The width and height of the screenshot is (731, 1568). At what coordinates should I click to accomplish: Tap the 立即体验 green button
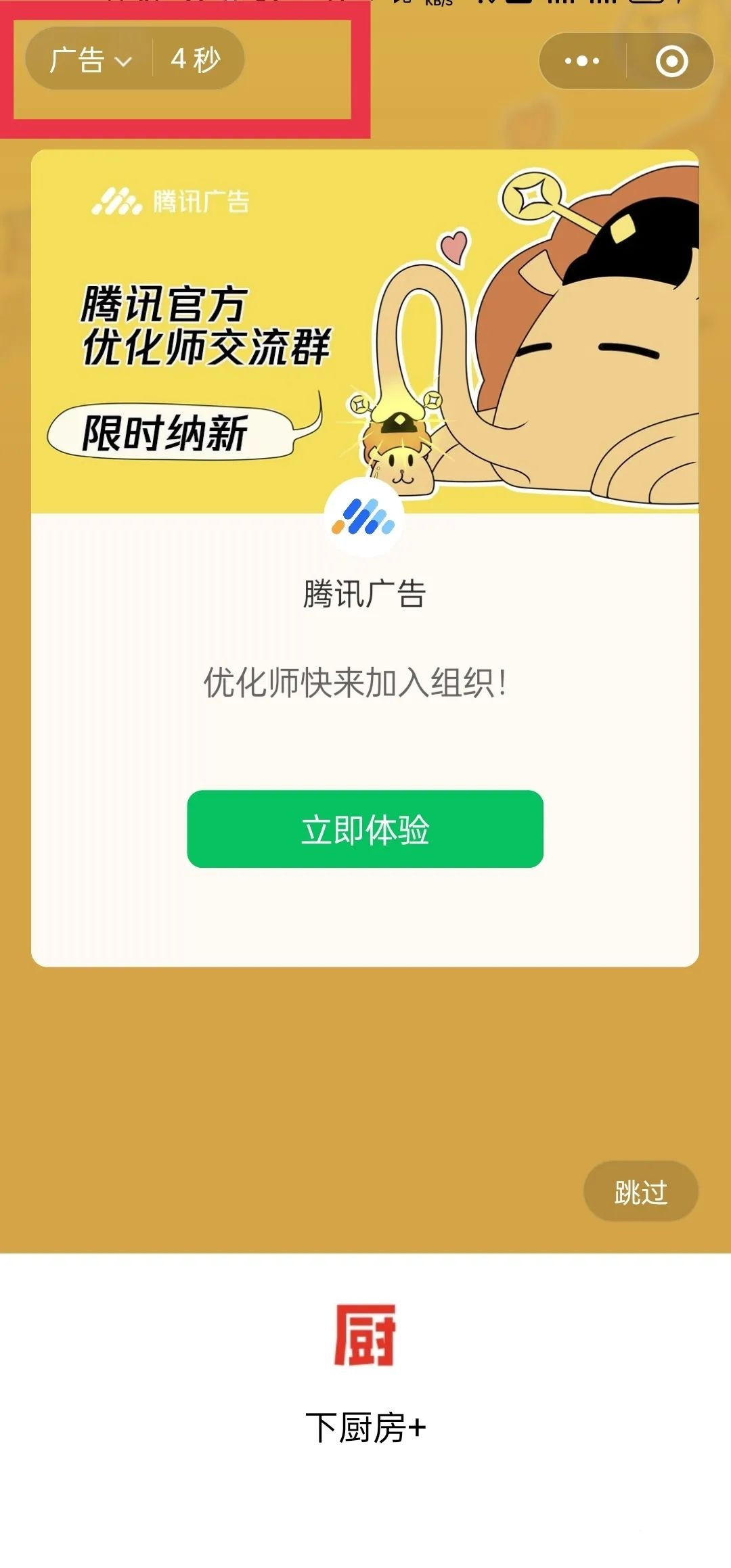[365, 829]
